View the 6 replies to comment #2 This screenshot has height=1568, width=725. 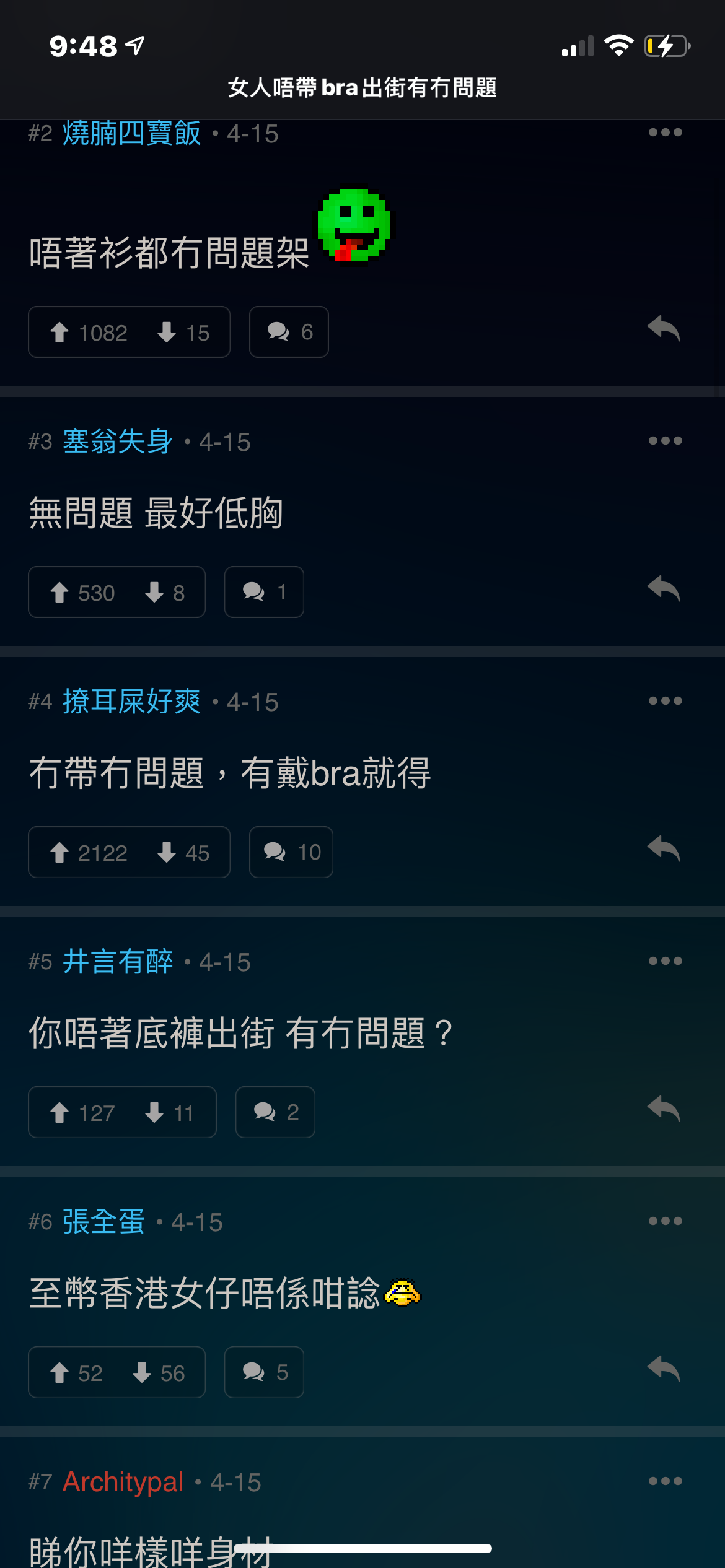289,332
